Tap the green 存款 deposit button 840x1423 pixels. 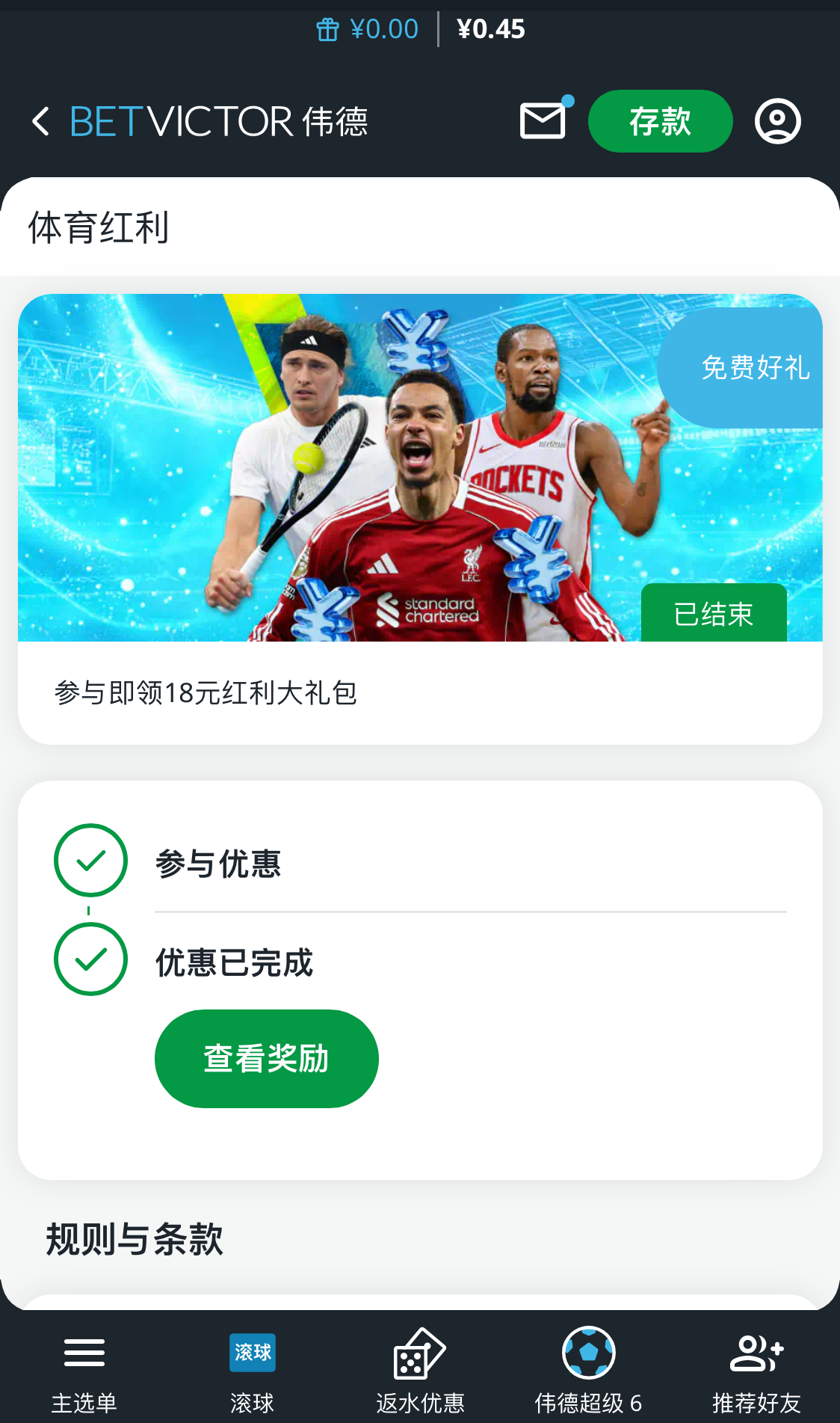(x=660, y=121)
